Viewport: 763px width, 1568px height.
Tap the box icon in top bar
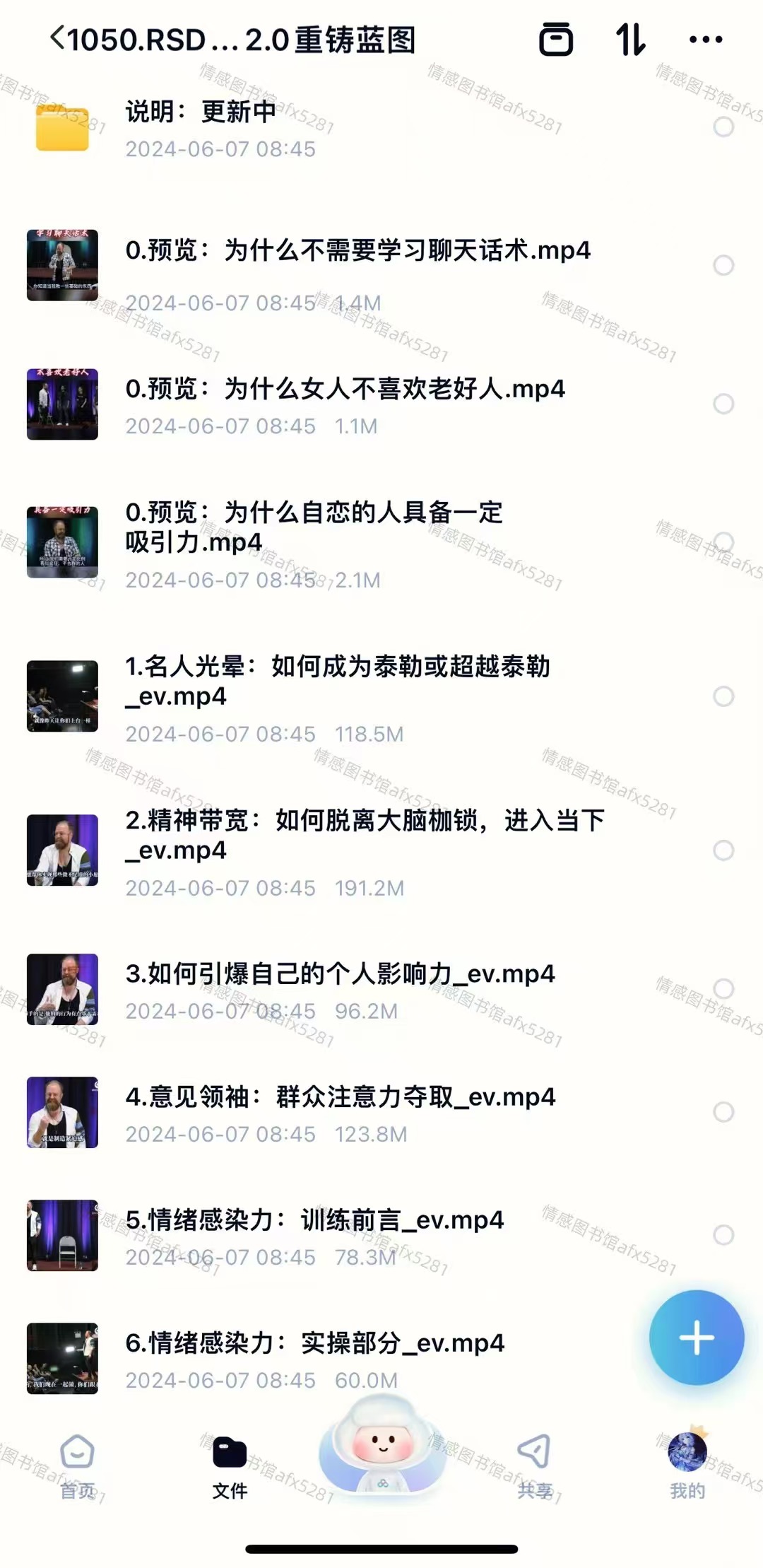(x=556, y=40)
